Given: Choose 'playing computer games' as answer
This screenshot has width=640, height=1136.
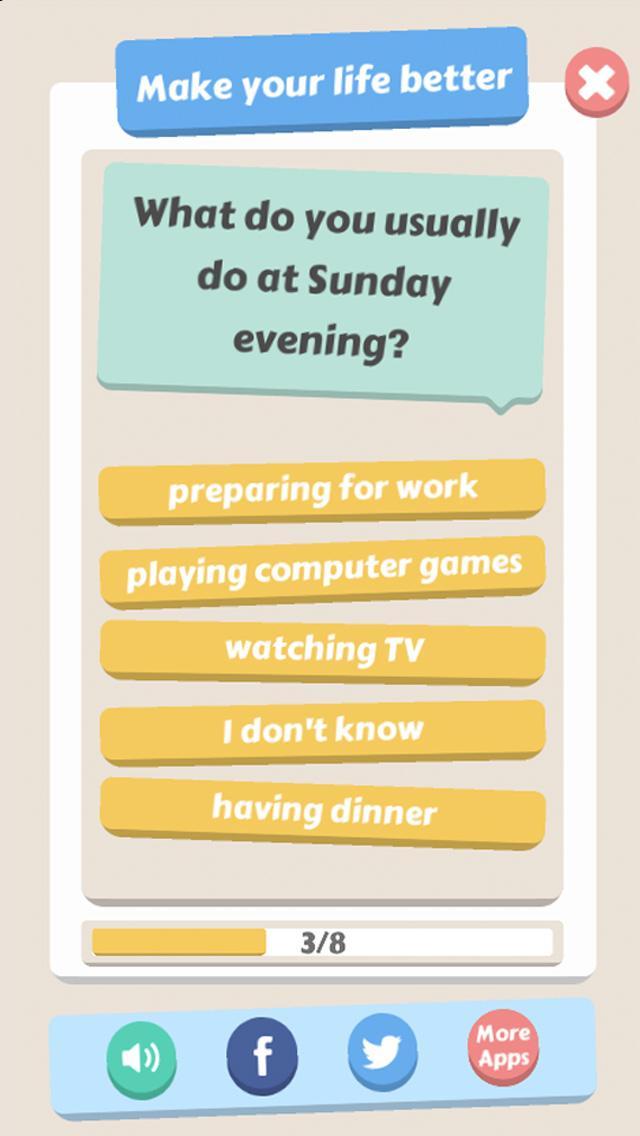Looking at the screenshot, I should (x=322, y=571).
